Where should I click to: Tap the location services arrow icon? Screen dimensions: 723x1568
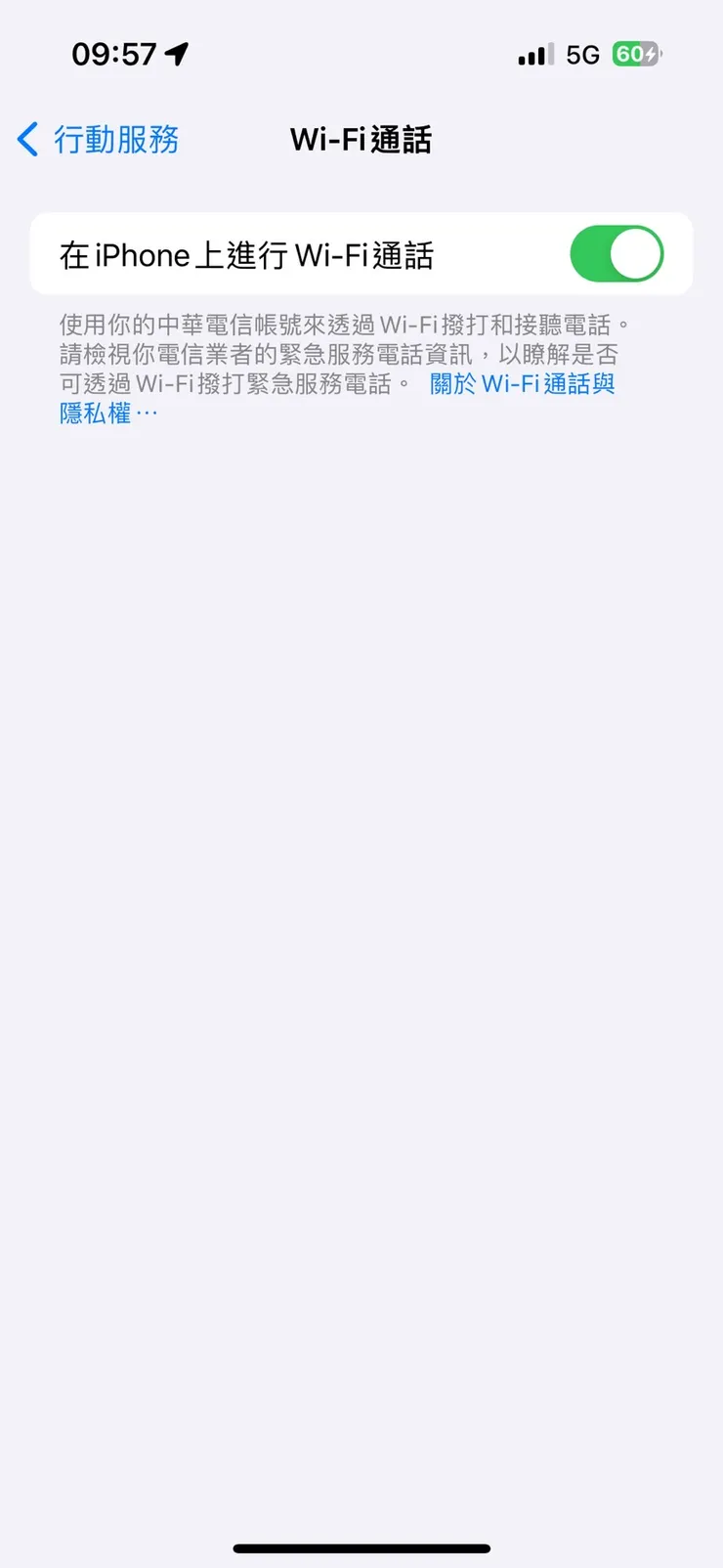[176, 55]
